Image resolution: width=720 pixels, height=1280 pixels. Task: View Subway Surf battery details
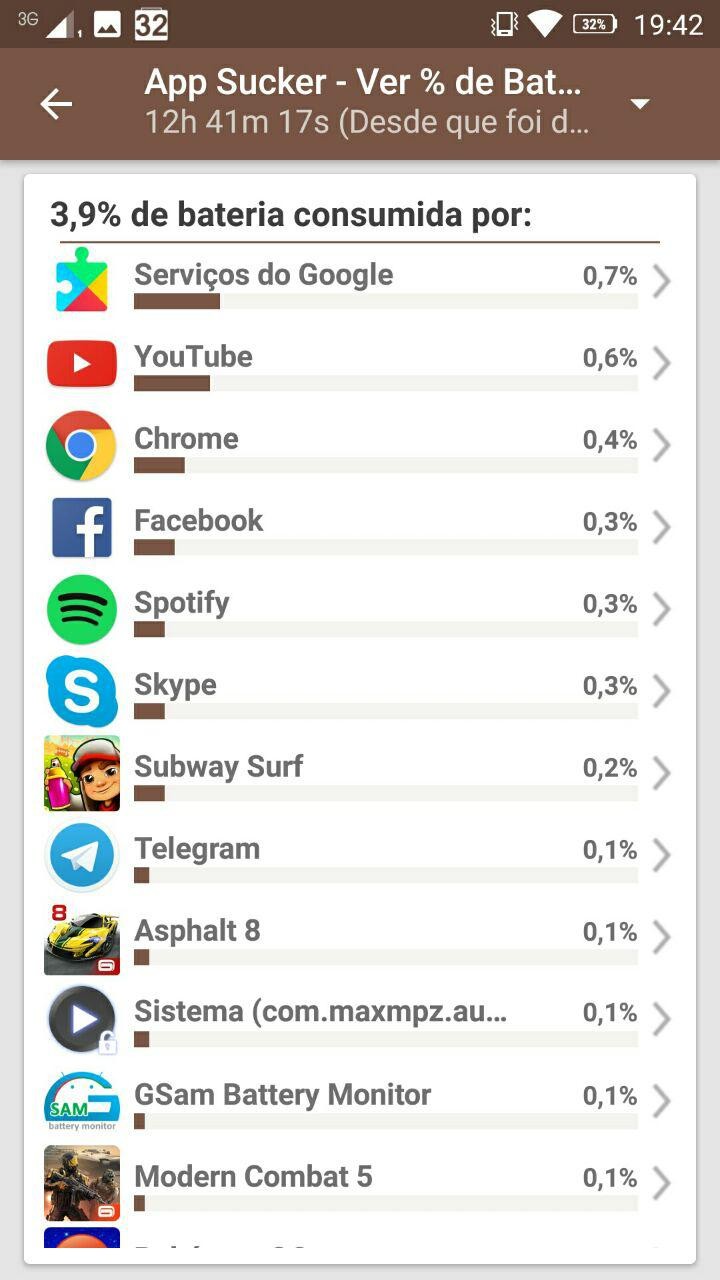[x=360, y=774]
